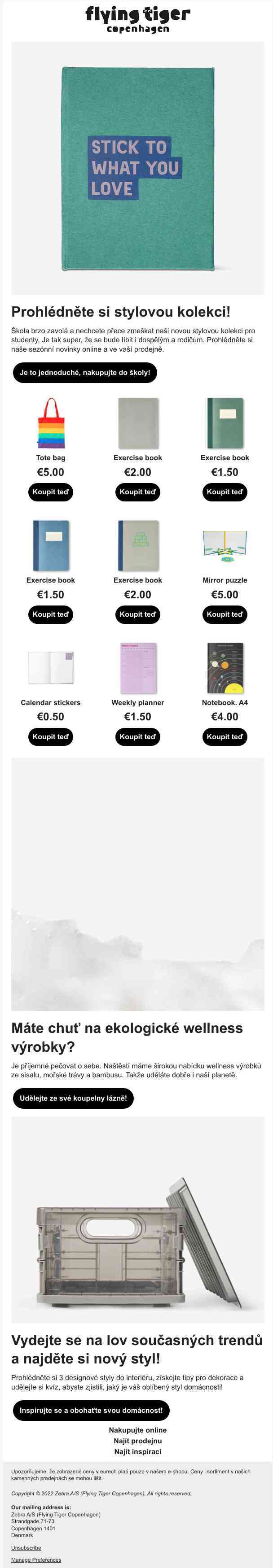The height and width of the screenshot is (1568, 273).
Task: Open the rainbow Tote bag product image
Action: pos(51,423)
